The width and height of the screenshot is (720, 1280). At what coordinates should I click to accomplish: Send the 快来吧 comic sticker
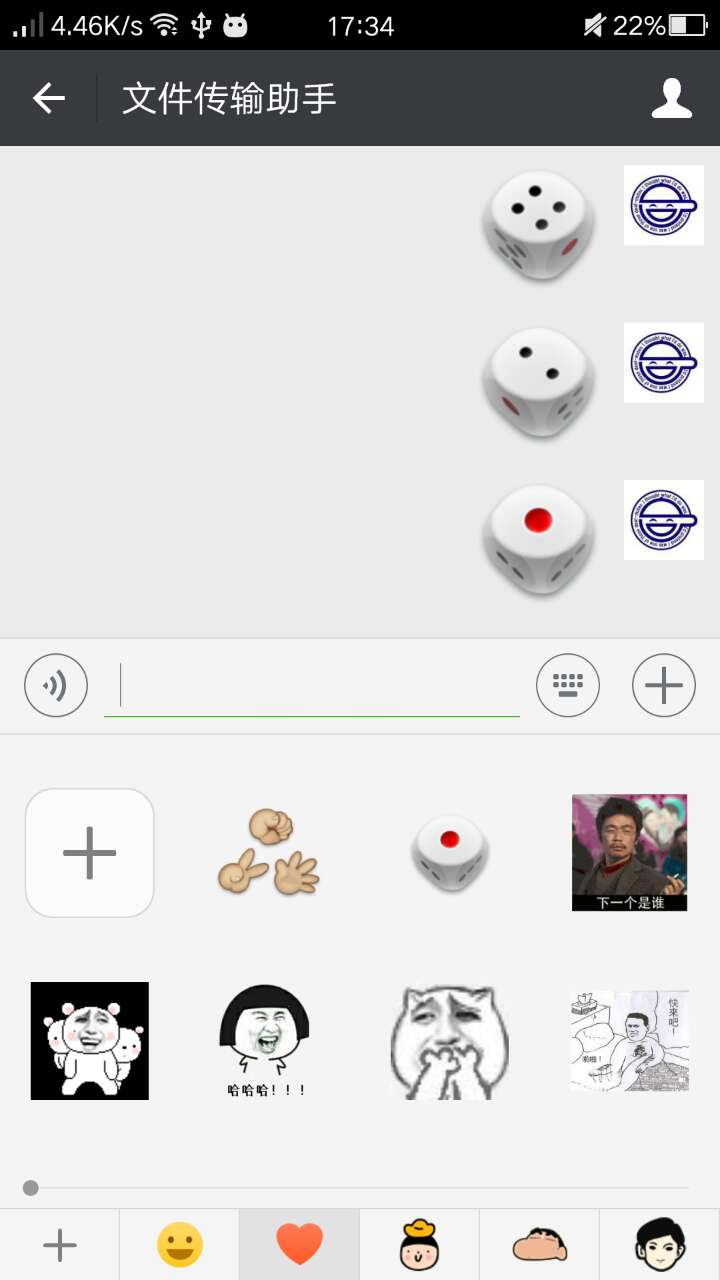pos(629,1040)
